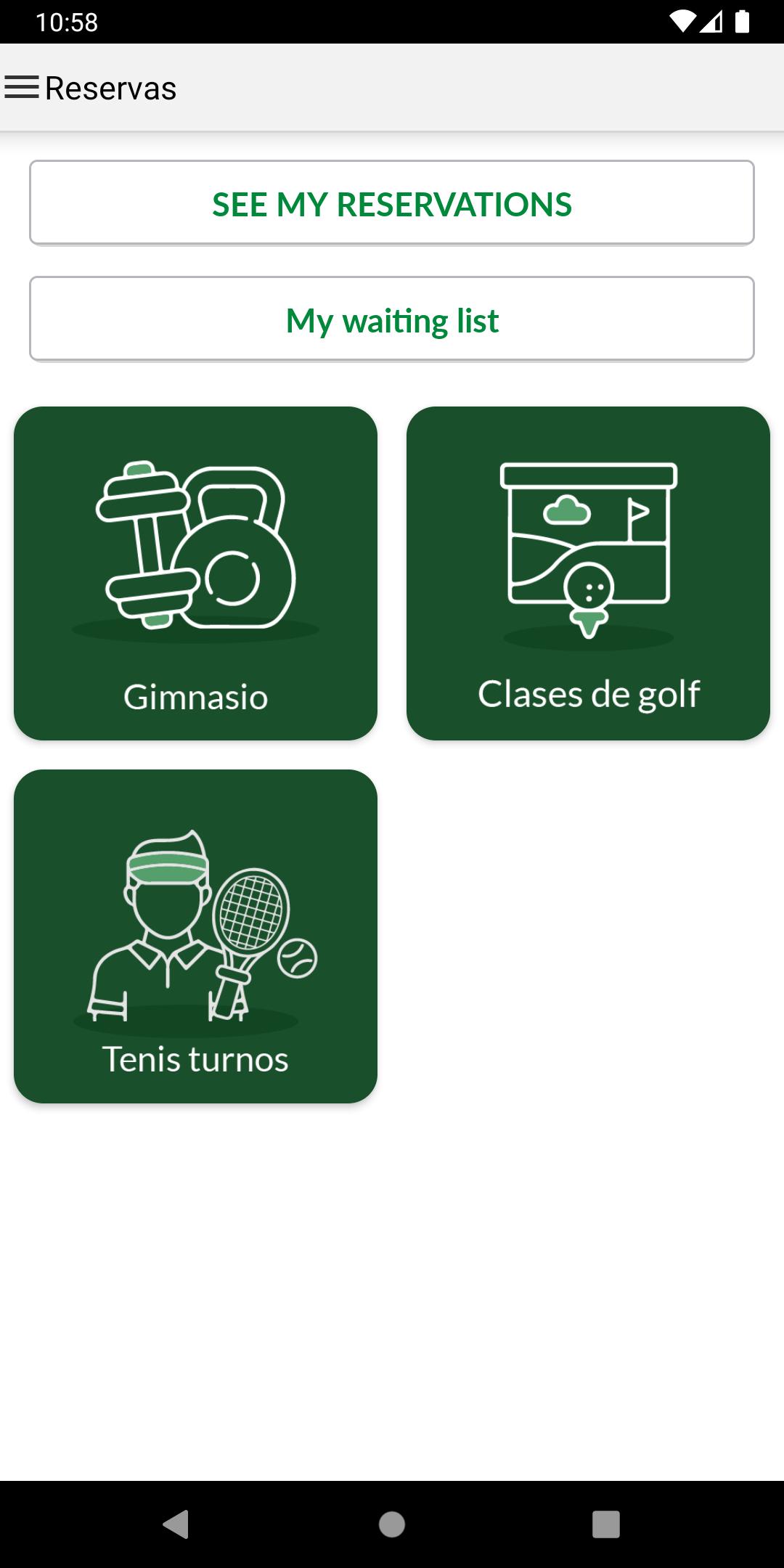Select the Gimnasio card

[196, 573]
